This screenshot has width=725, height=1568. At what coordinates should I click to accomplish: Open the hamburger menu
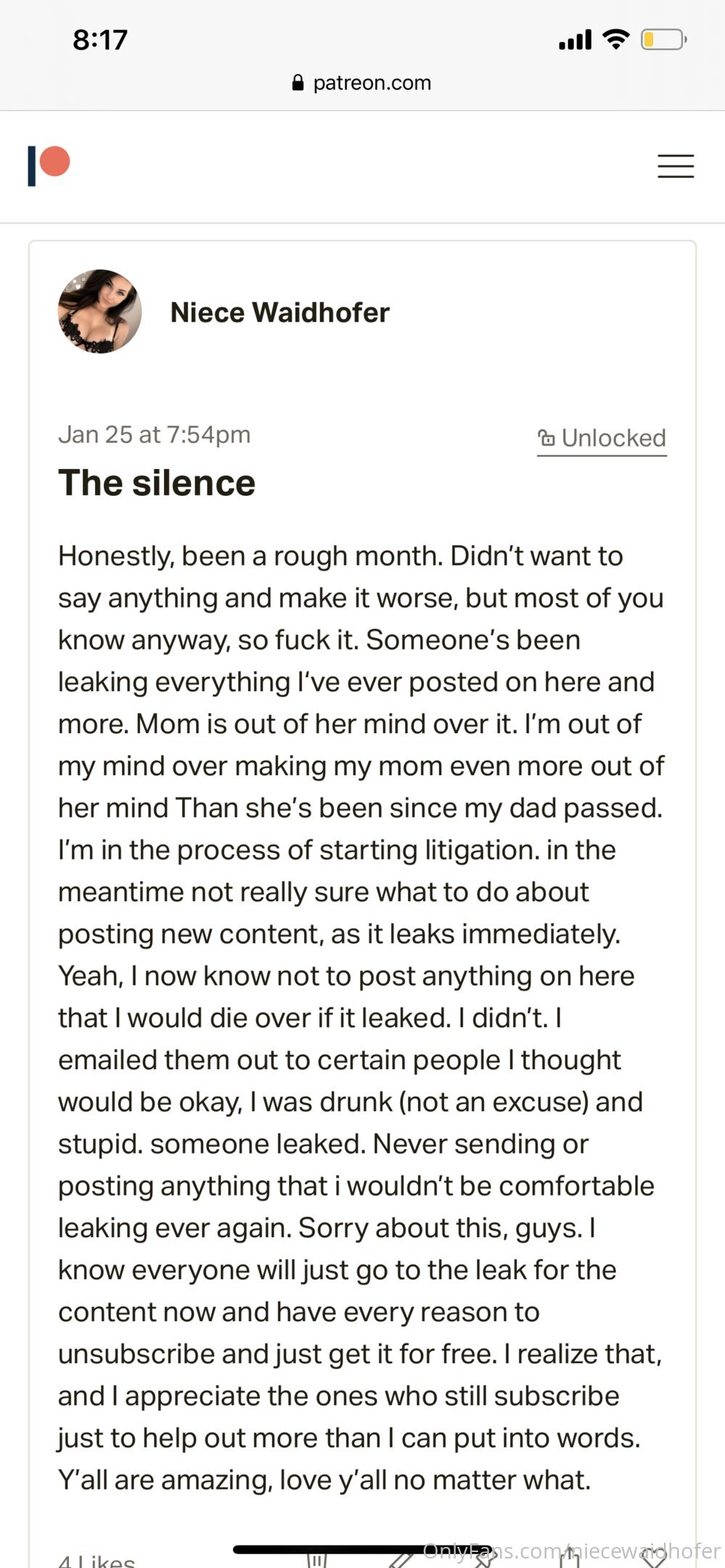[x=676, y=166]
